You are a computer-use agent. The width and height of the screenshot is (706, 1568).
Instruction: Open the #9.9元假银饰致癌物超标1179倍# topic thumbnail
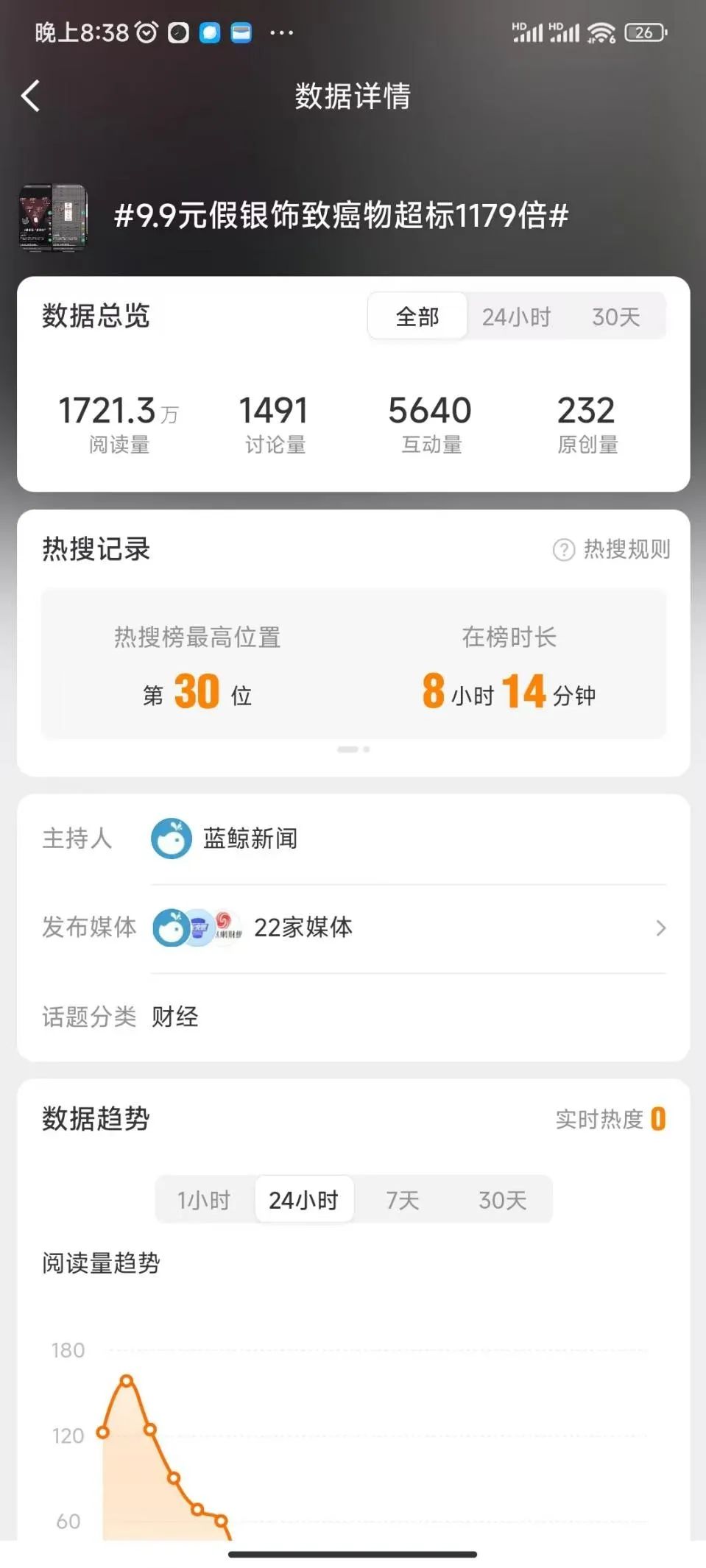click(x=53, y=218)
